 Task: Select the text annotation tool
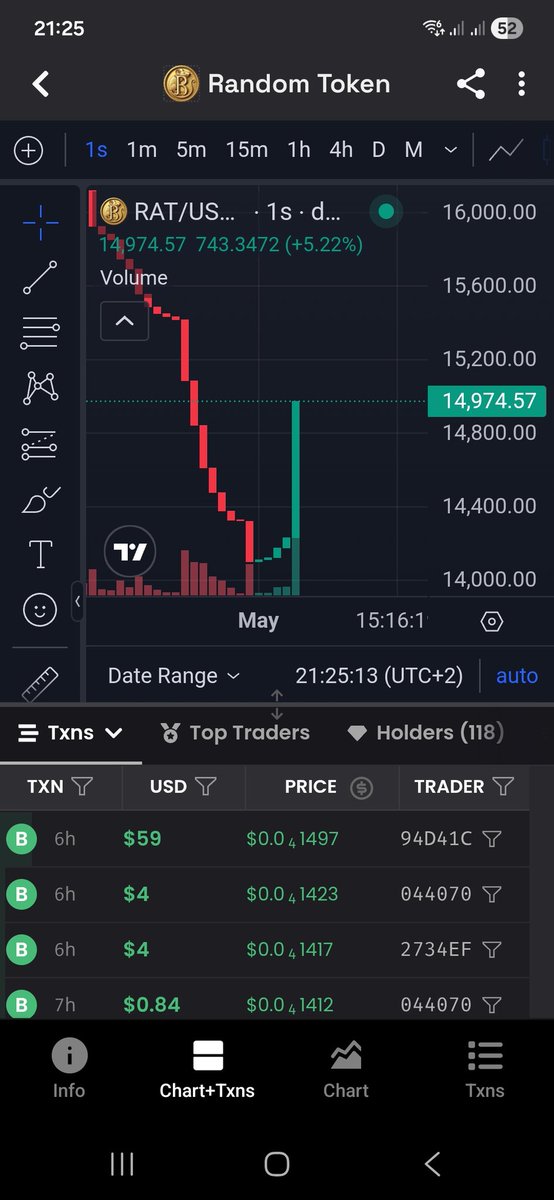(x=40, y=554)
